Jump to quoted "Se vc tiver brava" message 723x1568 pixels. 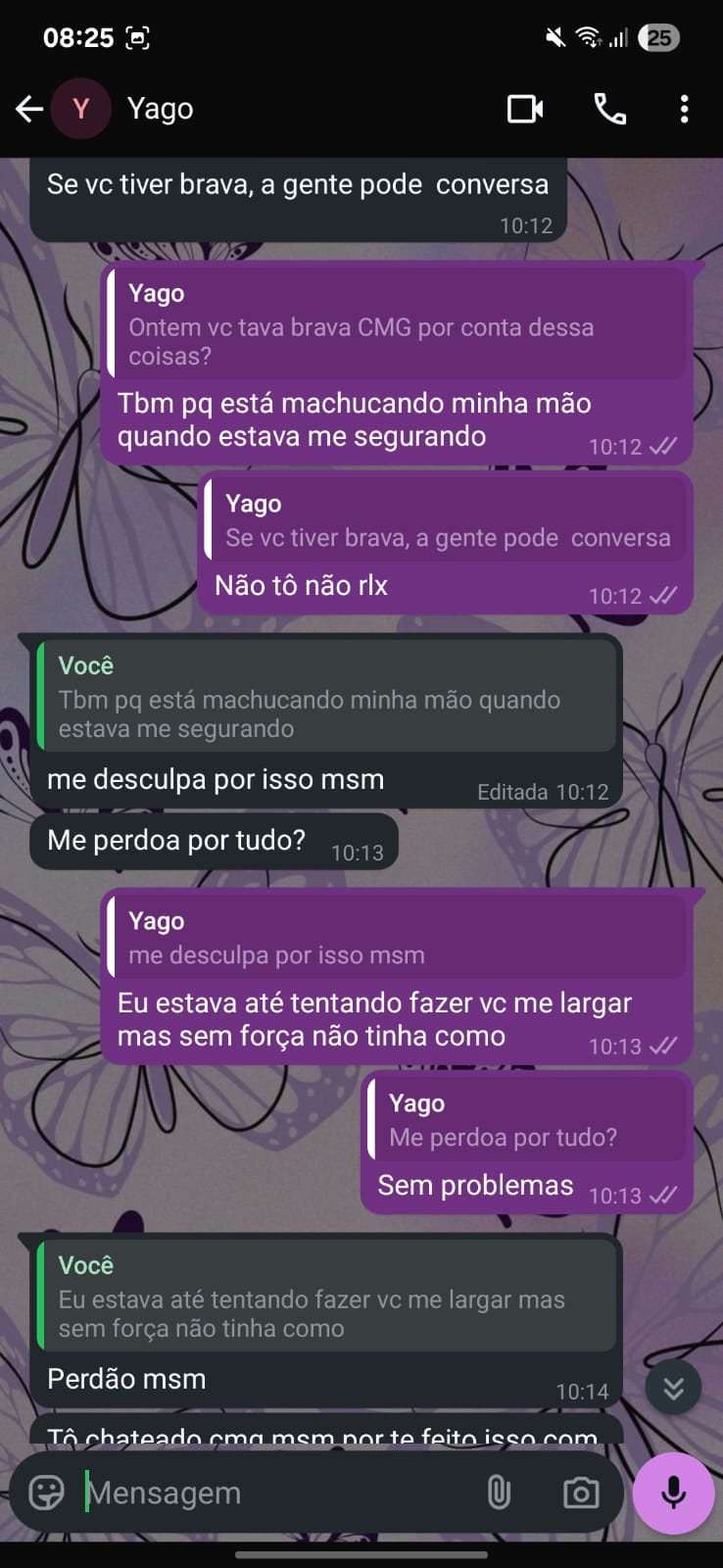pyautogui.click(x=448, y=521)
